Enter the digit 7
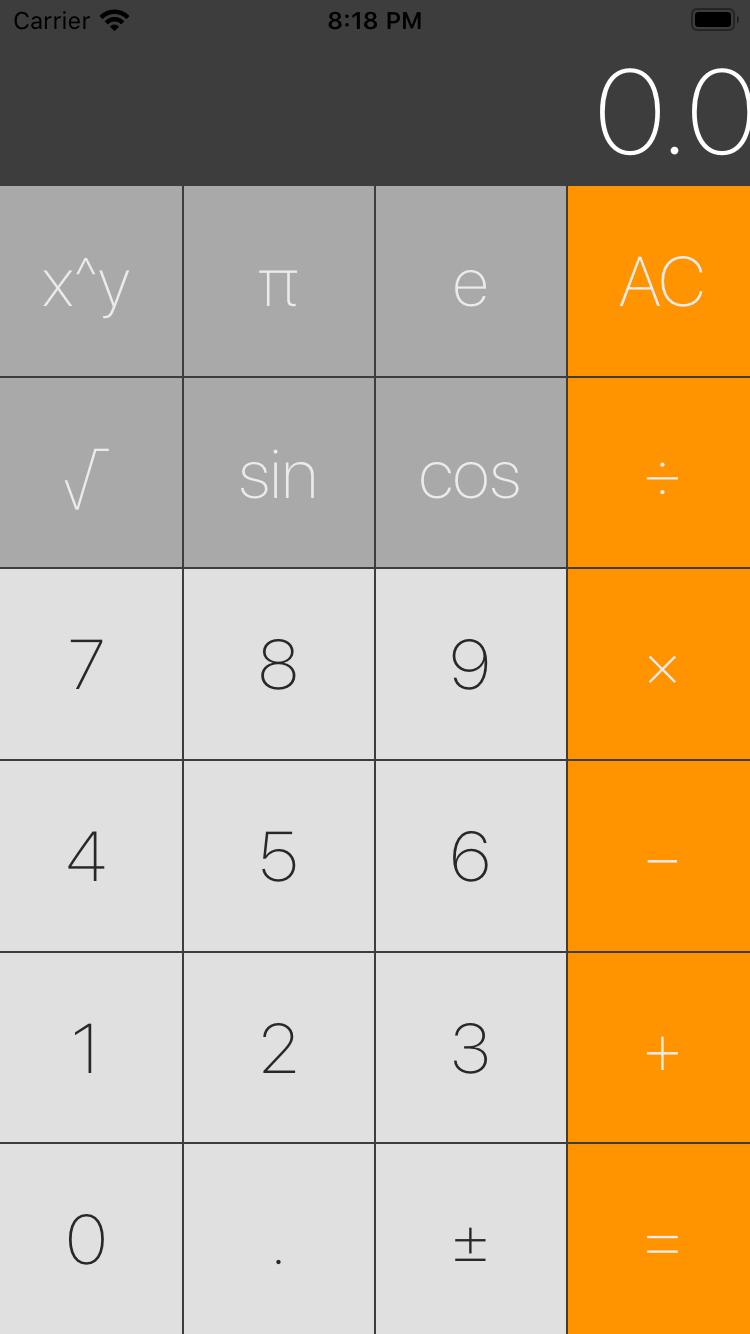The image size is (750, 1334). [91, 664]
